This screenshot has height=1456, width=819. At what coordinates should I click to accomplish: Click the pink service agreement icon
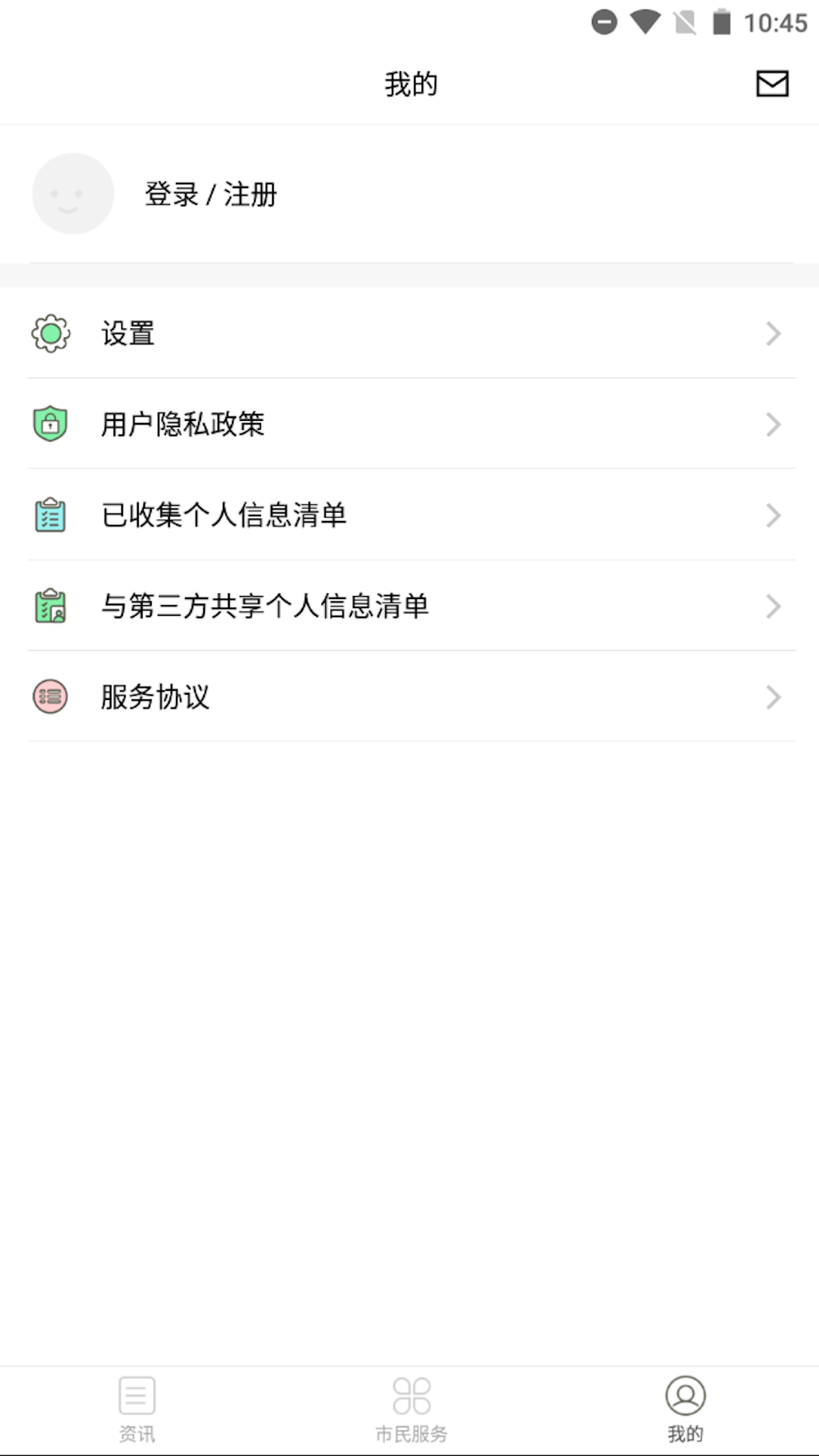pos(50,697)
